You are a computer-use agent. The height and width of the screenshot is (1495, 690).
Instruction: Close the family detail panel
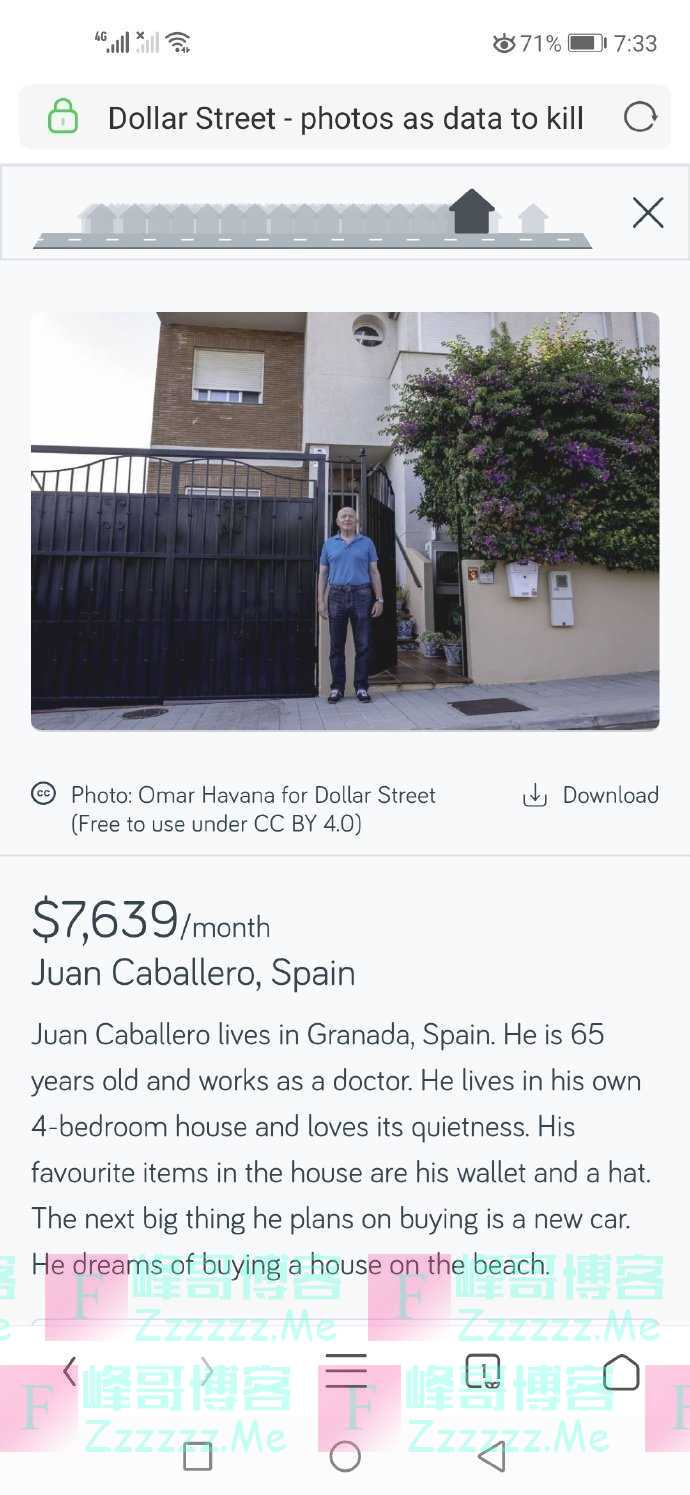648,212
